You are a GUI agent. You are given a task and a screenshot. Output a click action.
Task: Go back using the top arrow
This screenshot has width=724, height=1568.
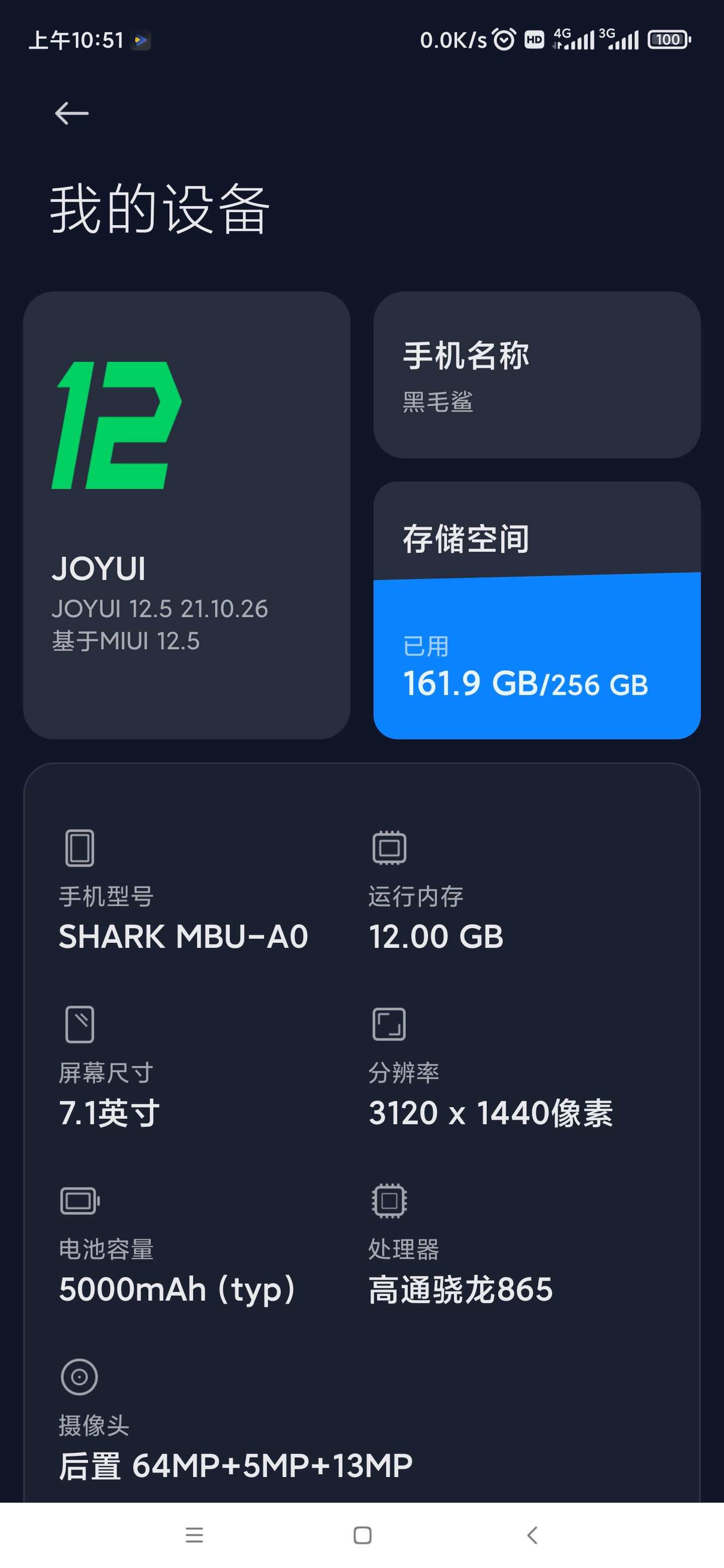(x=72, y=113)
